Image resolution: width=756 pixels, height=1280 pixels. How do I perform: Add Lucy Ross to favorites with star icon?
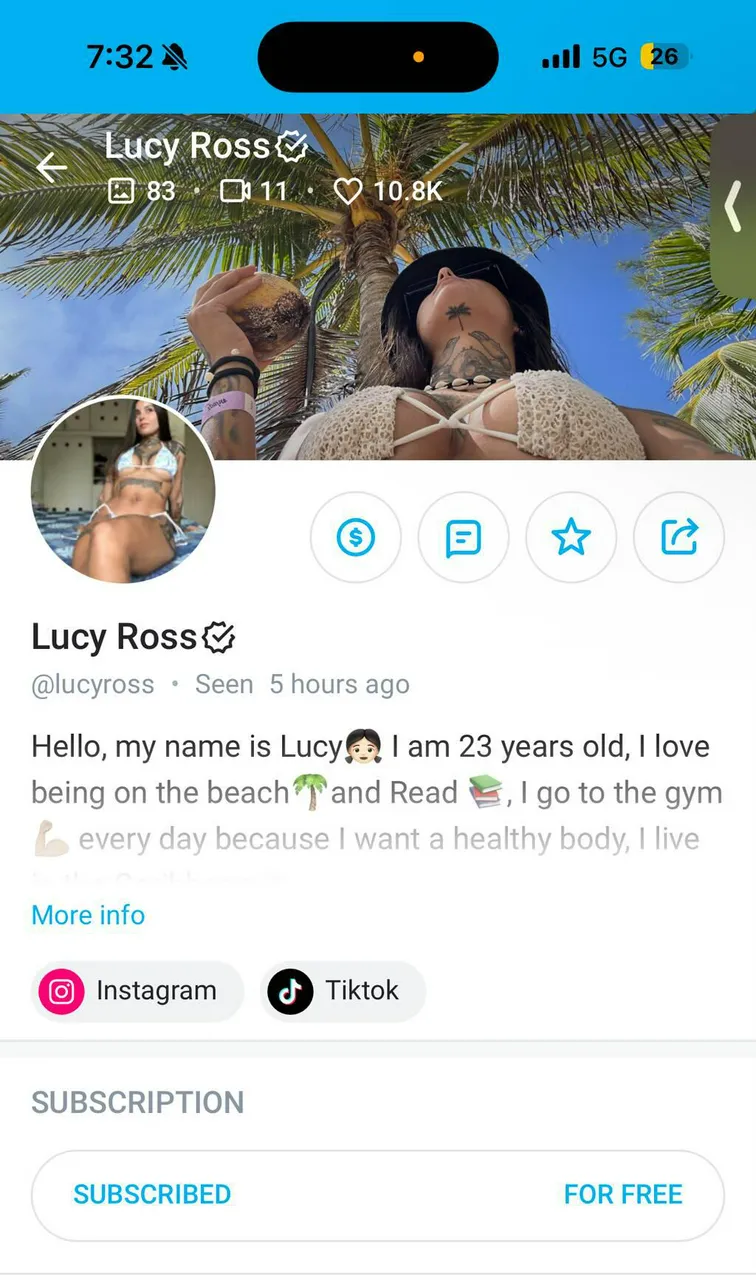coord(571,537)
